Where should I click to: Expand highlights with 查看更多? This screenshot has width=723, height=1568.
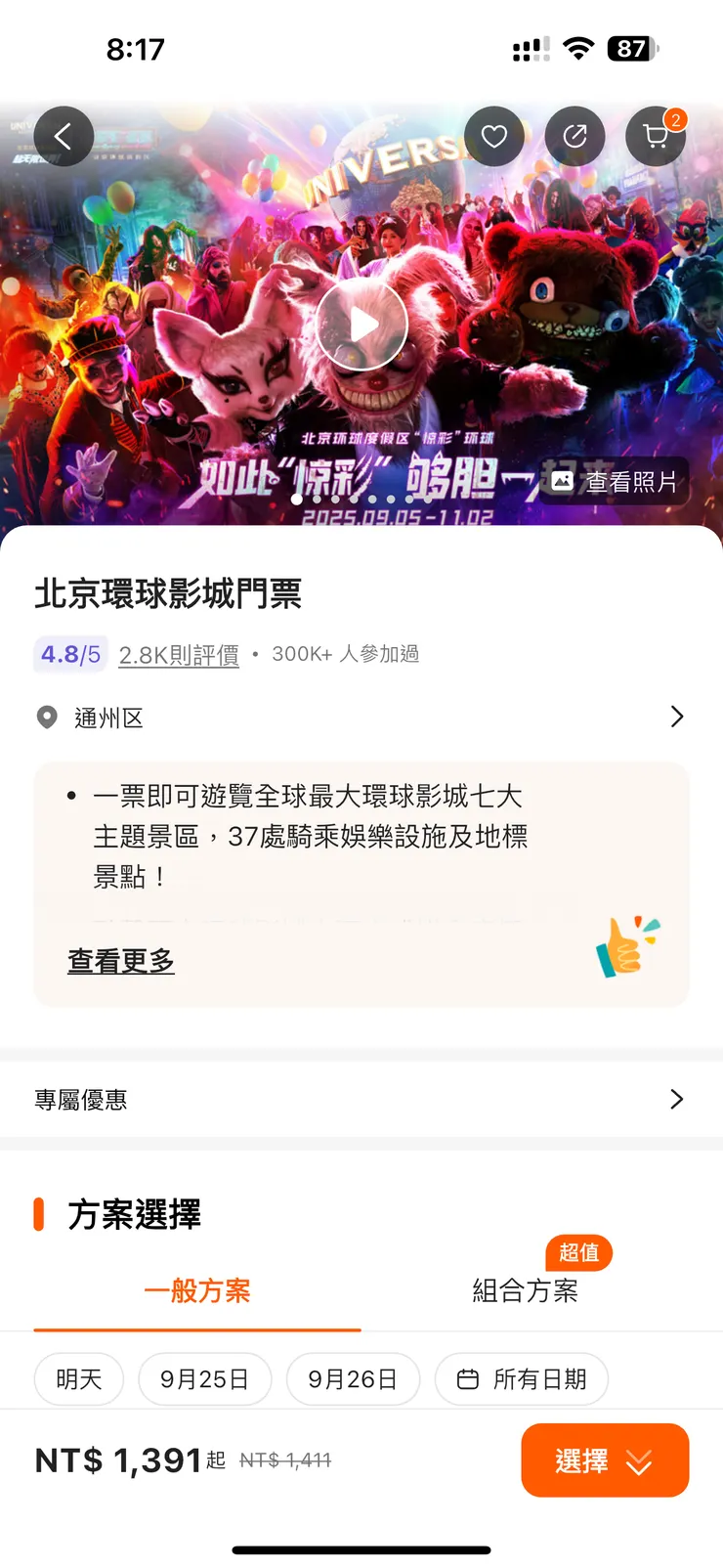coord(121,961)
